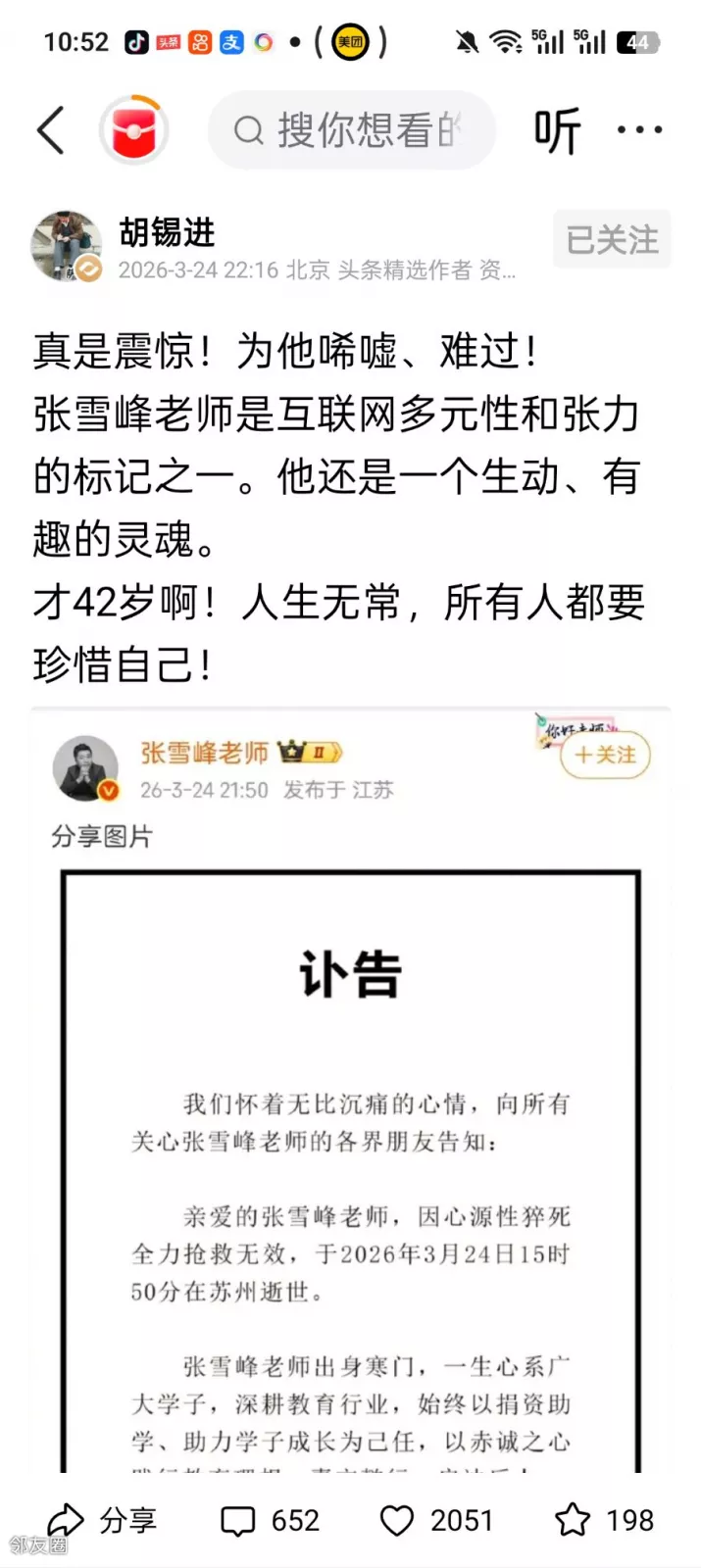Screen dimensions: 701x1568
Task: Open 胡锡进's profile avatar
Action: coord(67,245)
